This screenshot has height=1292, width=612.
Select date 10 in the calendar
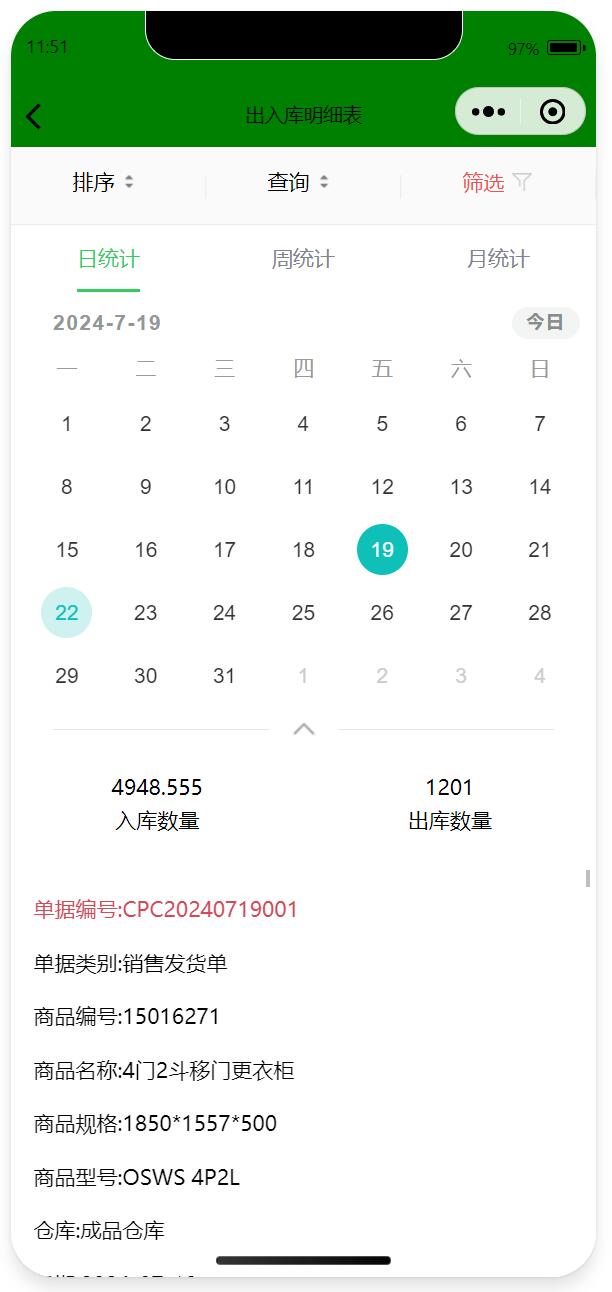point(224,487)
